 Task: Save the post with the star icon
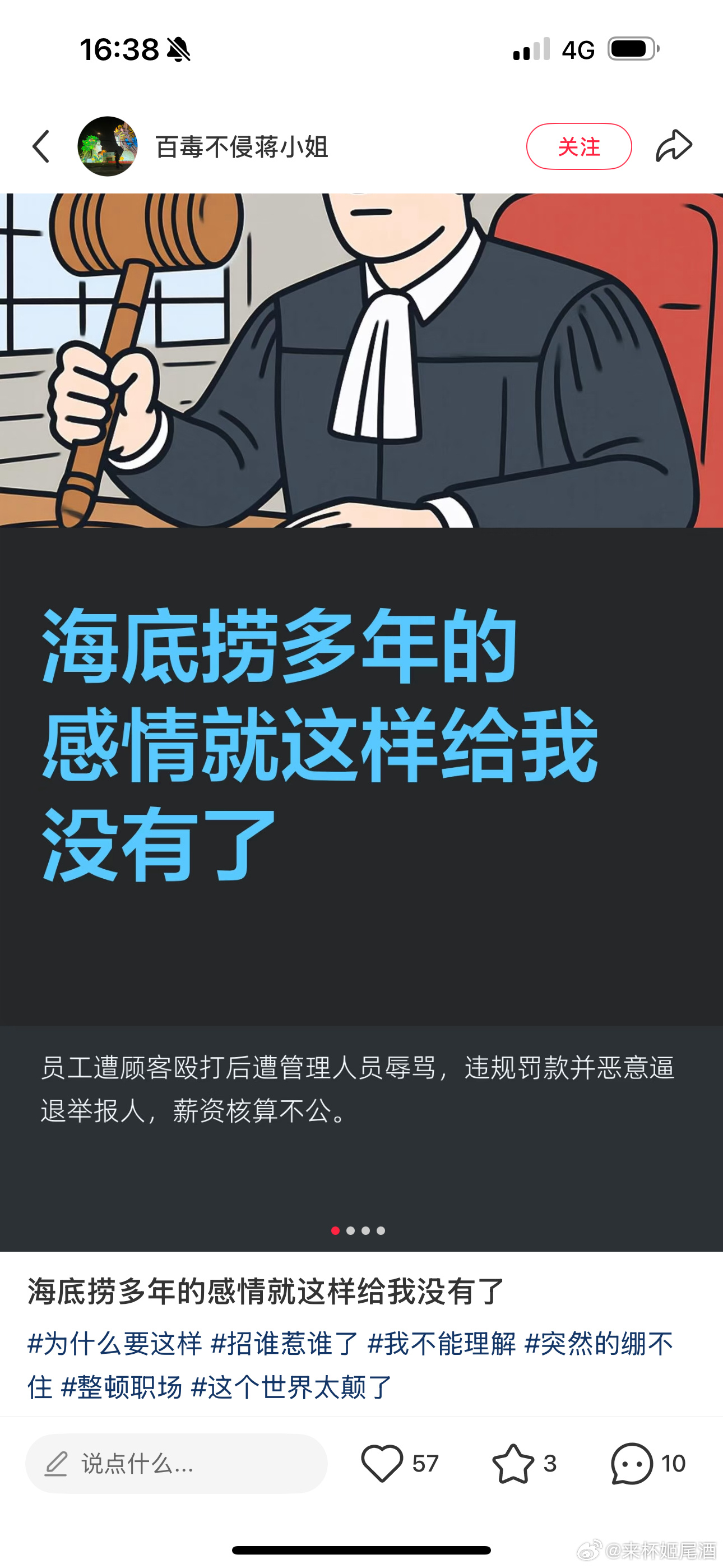(x=512, y=1463)
